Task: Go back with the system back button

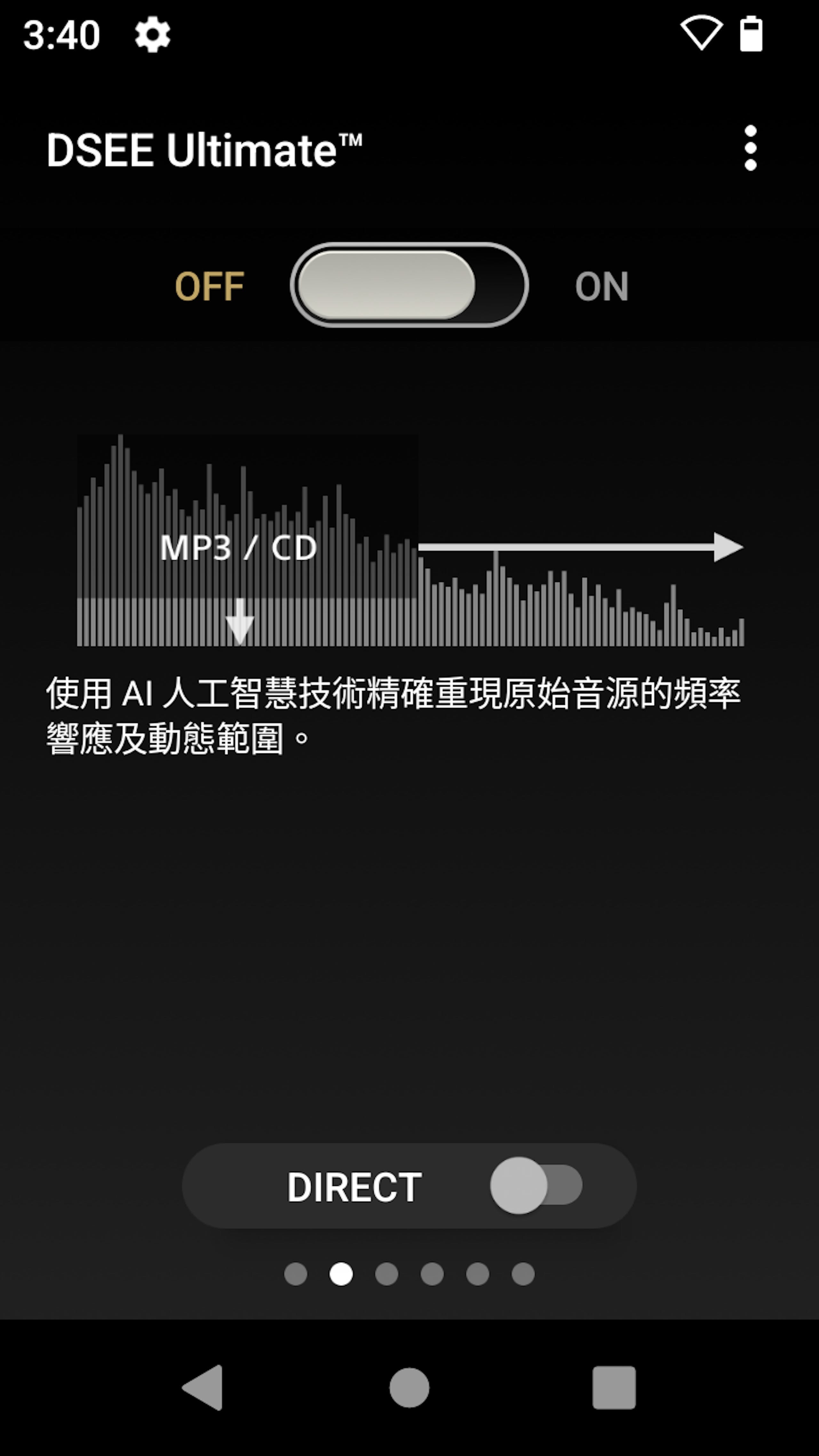Action: click(203, 1387)
